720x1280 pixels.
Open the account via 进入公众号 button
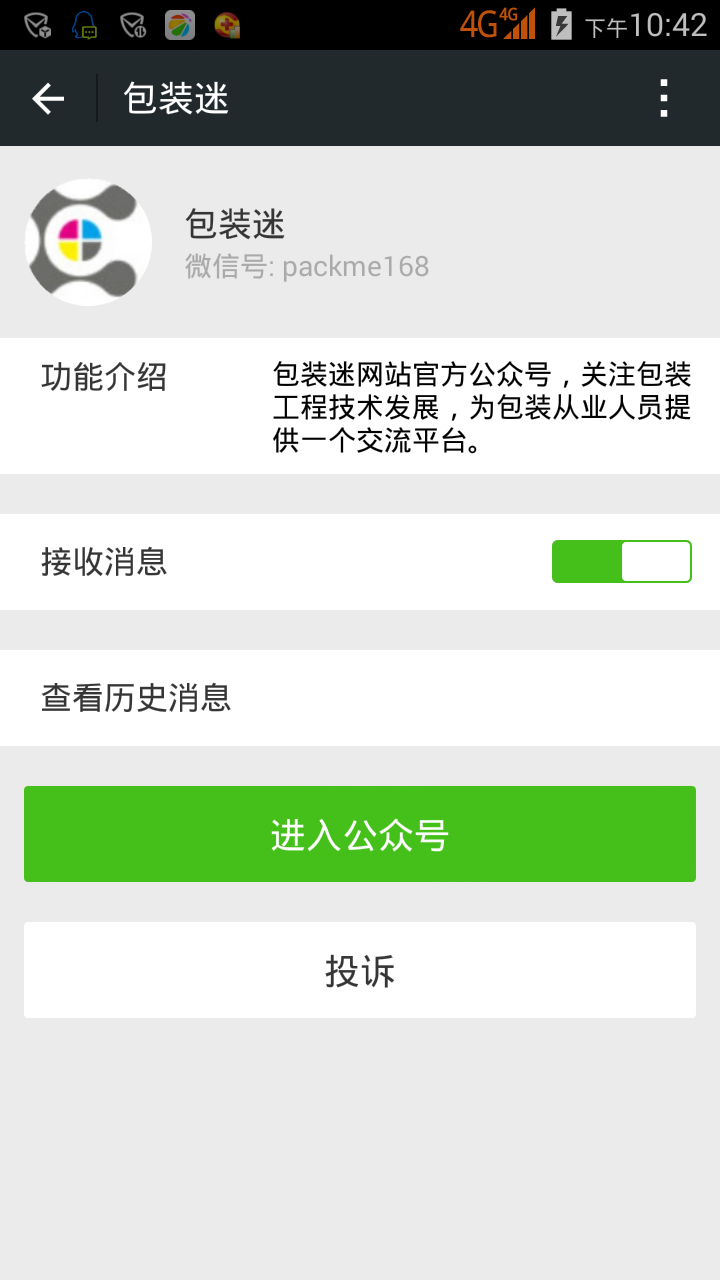[359, 833]
